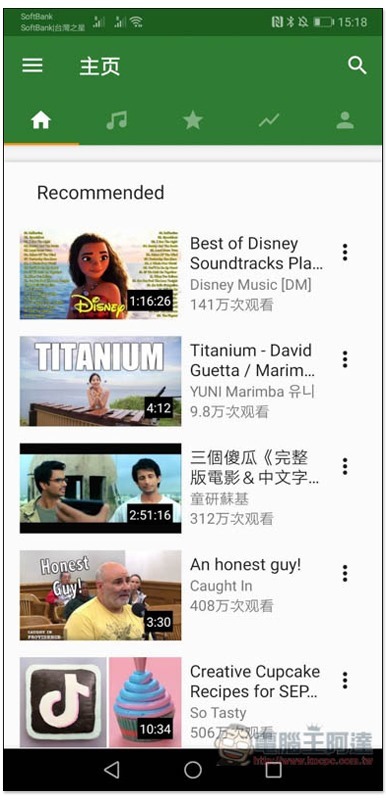Image resolution: width=386 pixels, height=800 pixels.
Task: Go to the system home screen
Action: [x=193, y=770]
